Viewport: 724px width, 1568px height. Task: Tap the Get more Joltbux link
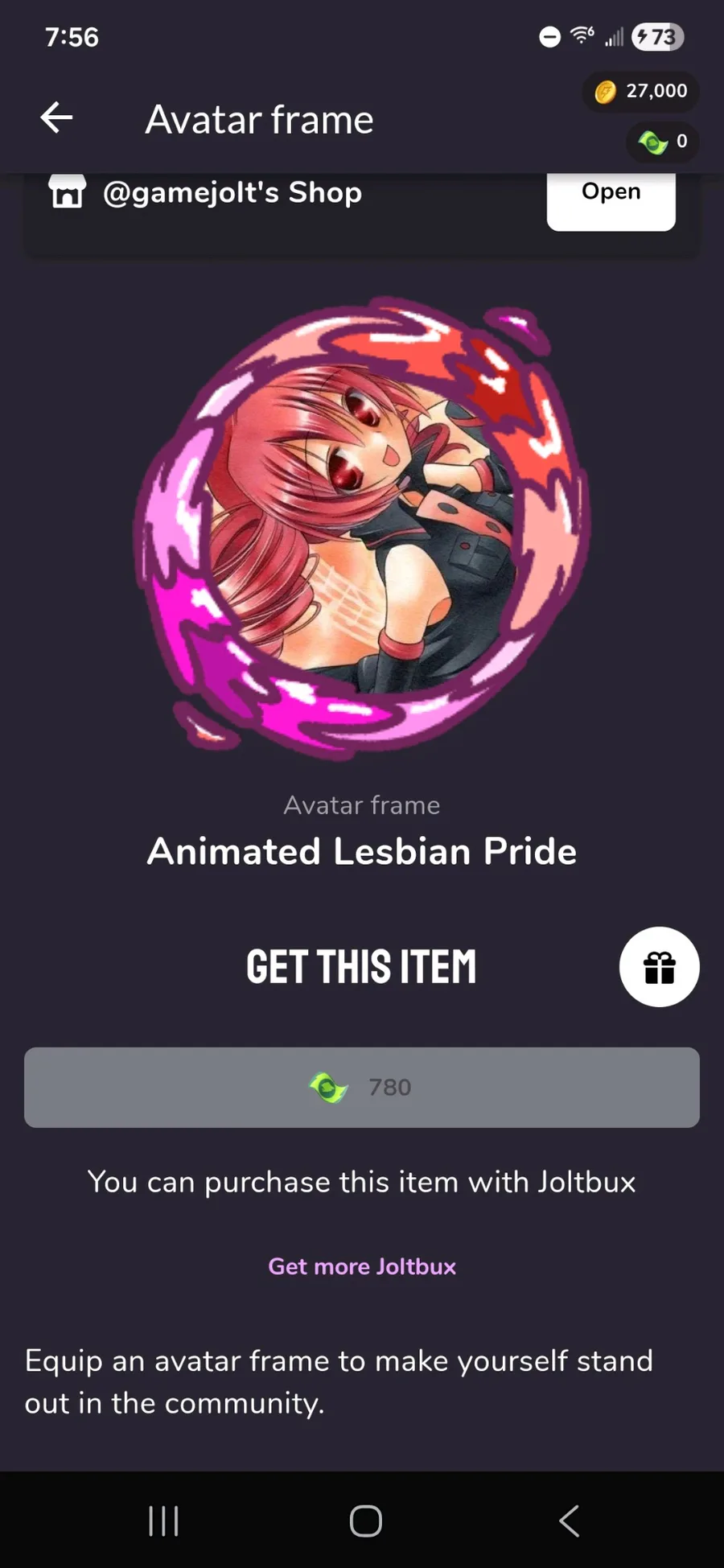pos(362,1266)
